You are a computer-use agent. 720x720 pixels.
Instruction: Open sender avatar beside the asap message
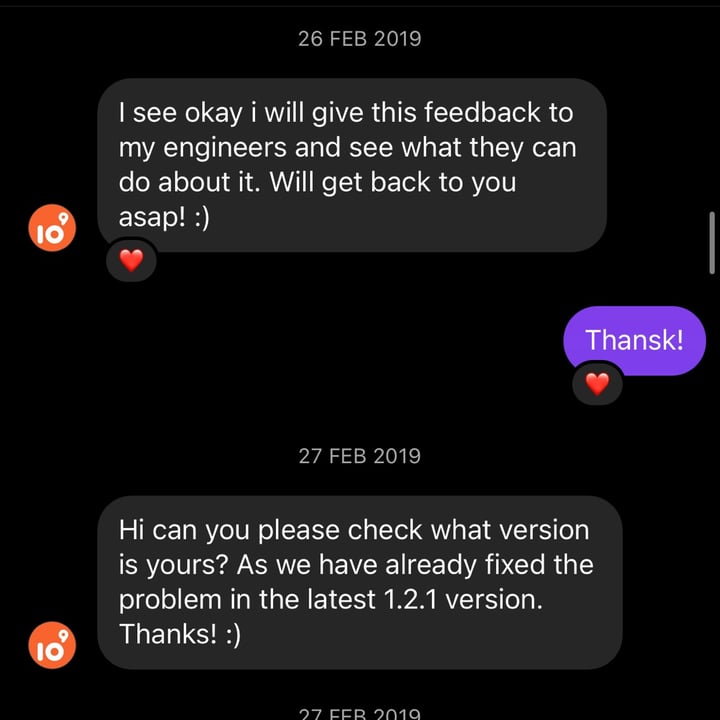50,228
